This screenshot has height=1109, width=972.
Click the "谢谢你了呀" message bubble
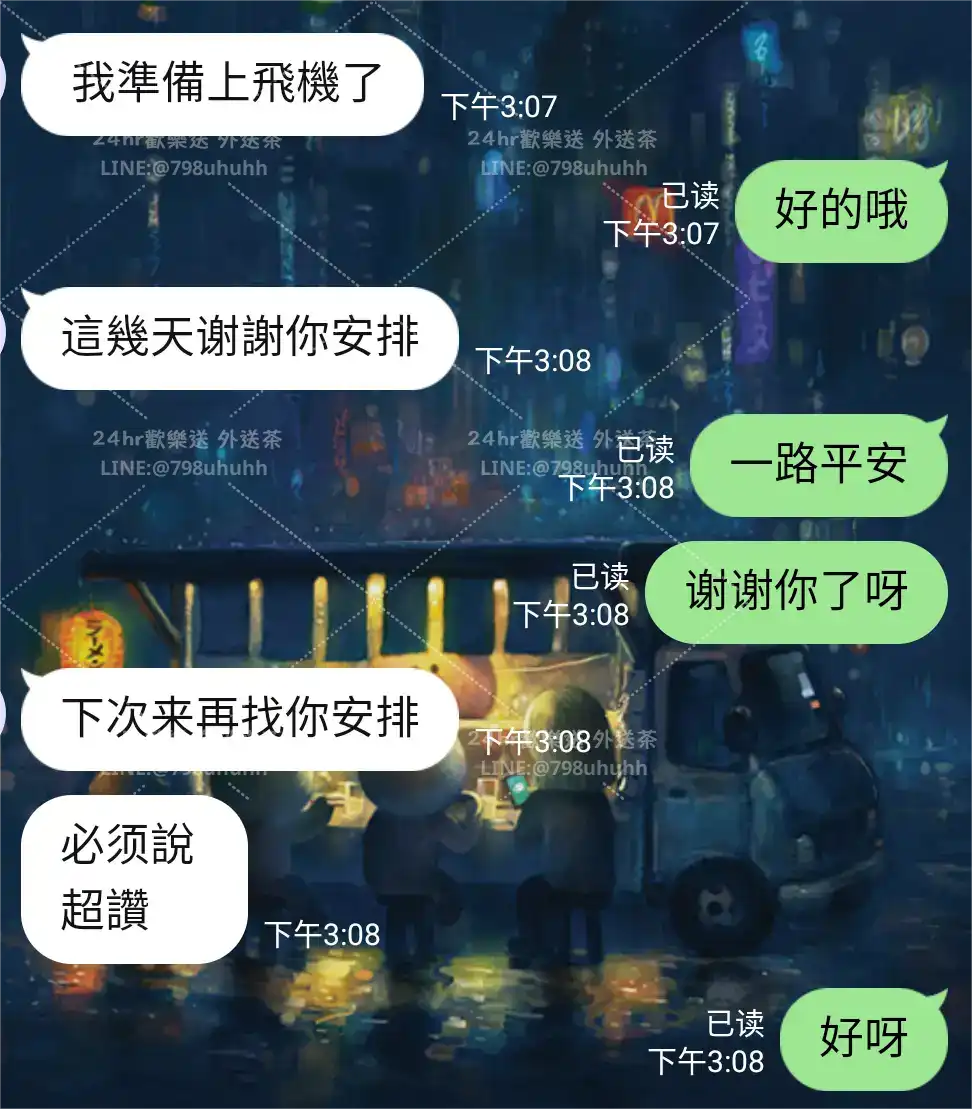point(795,590)
